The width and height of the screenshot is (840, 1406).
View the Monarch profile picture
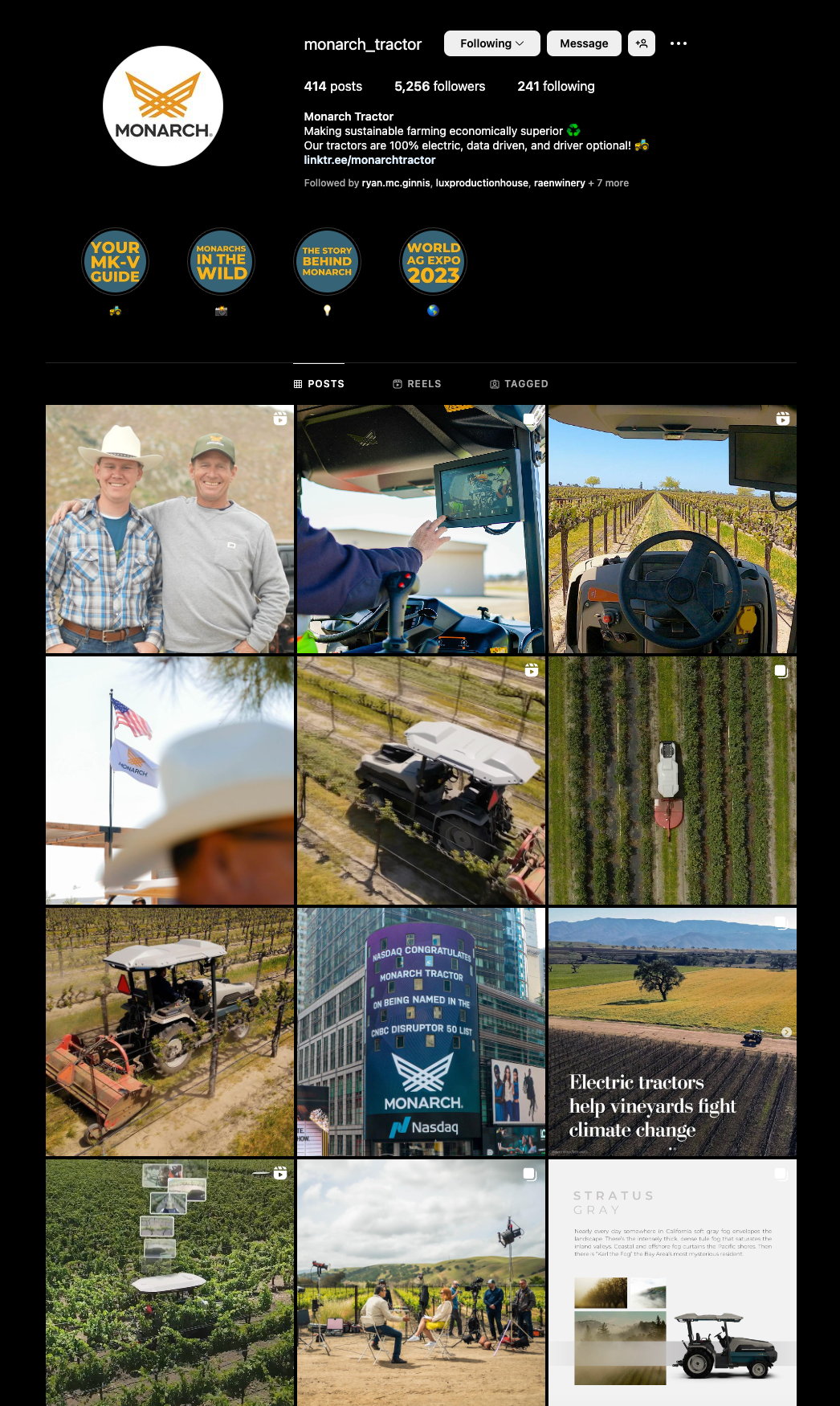tap(163, 106)
